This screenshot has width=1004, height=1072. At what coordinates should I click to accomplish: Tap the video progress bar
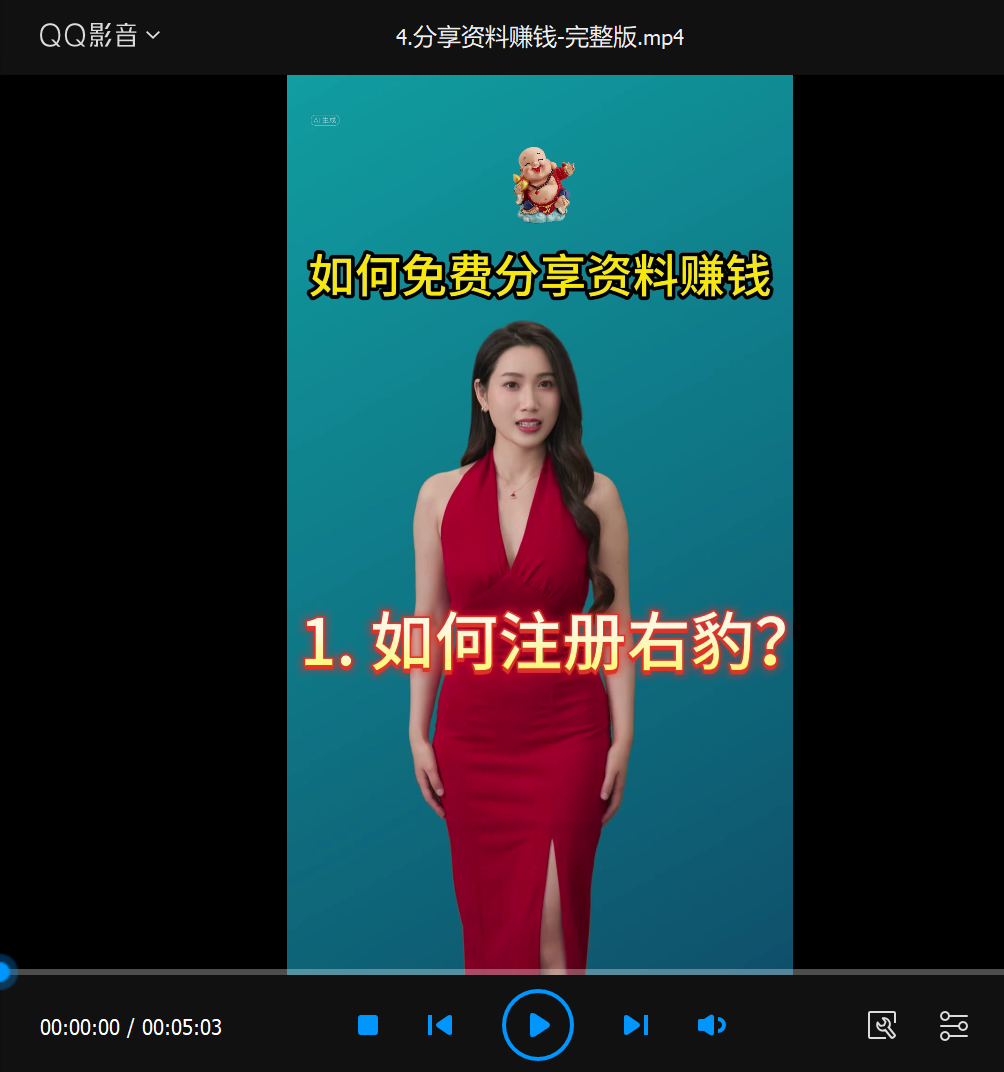pos(500,971)
